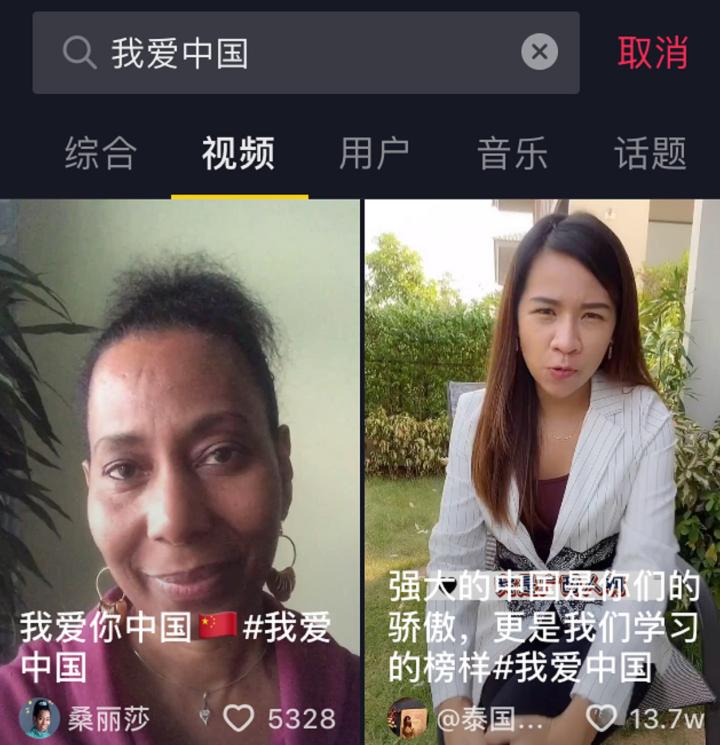Open 桑丽莎's profile avatar

tap(40, 718)
